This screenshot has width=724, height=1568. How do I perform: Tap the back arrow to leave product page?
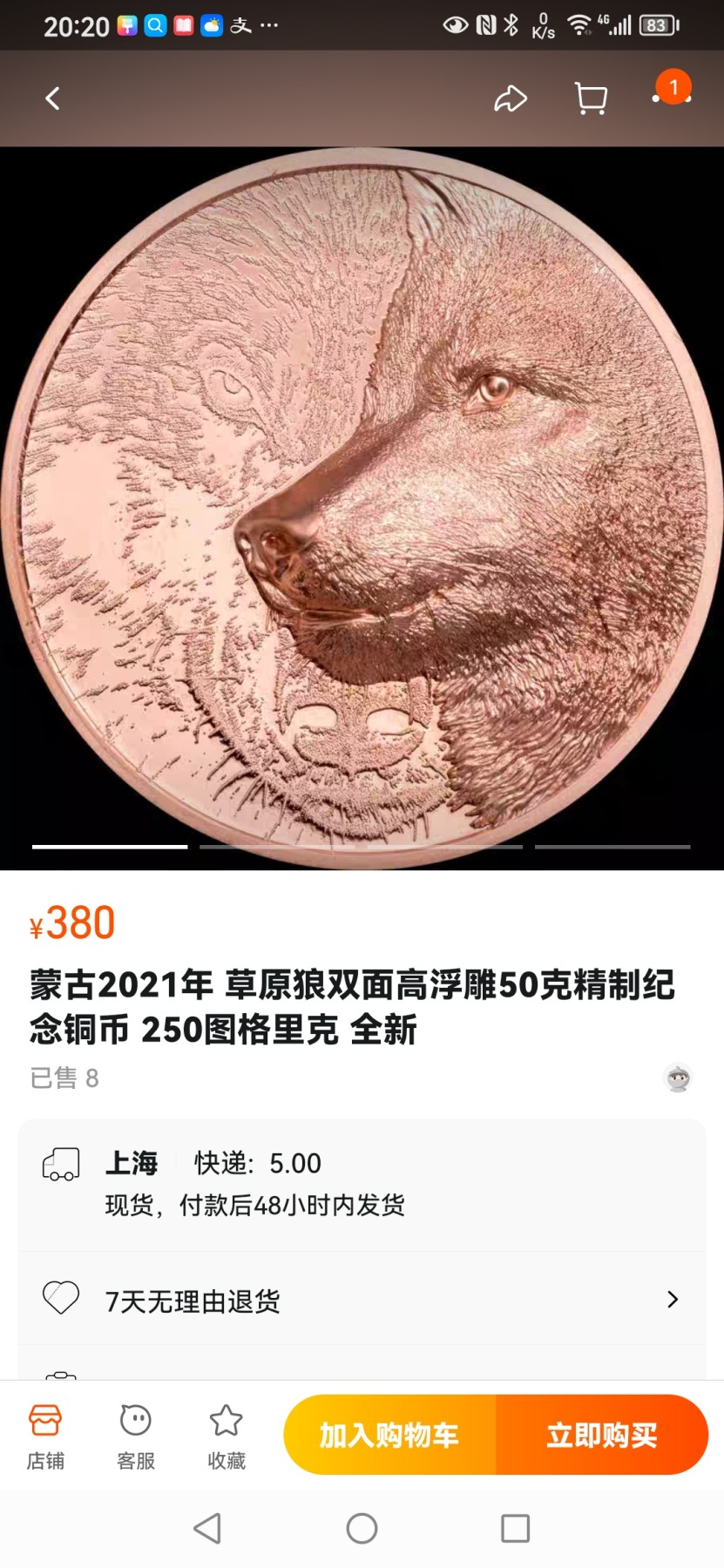tap(52, 98)
